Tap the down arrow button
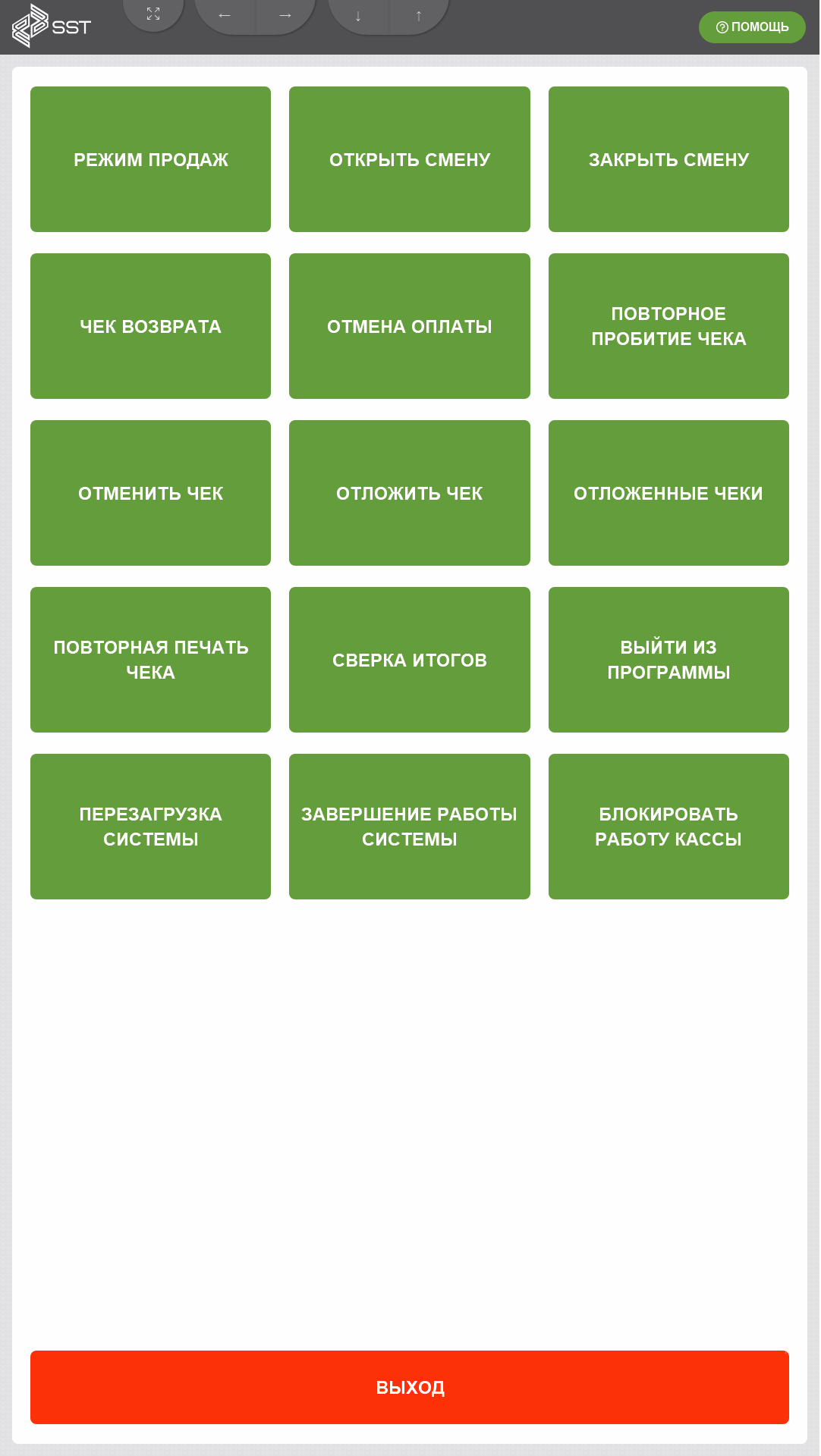Image resolution: width=821 pixels, height=1456 pixels. pos(358,15)
